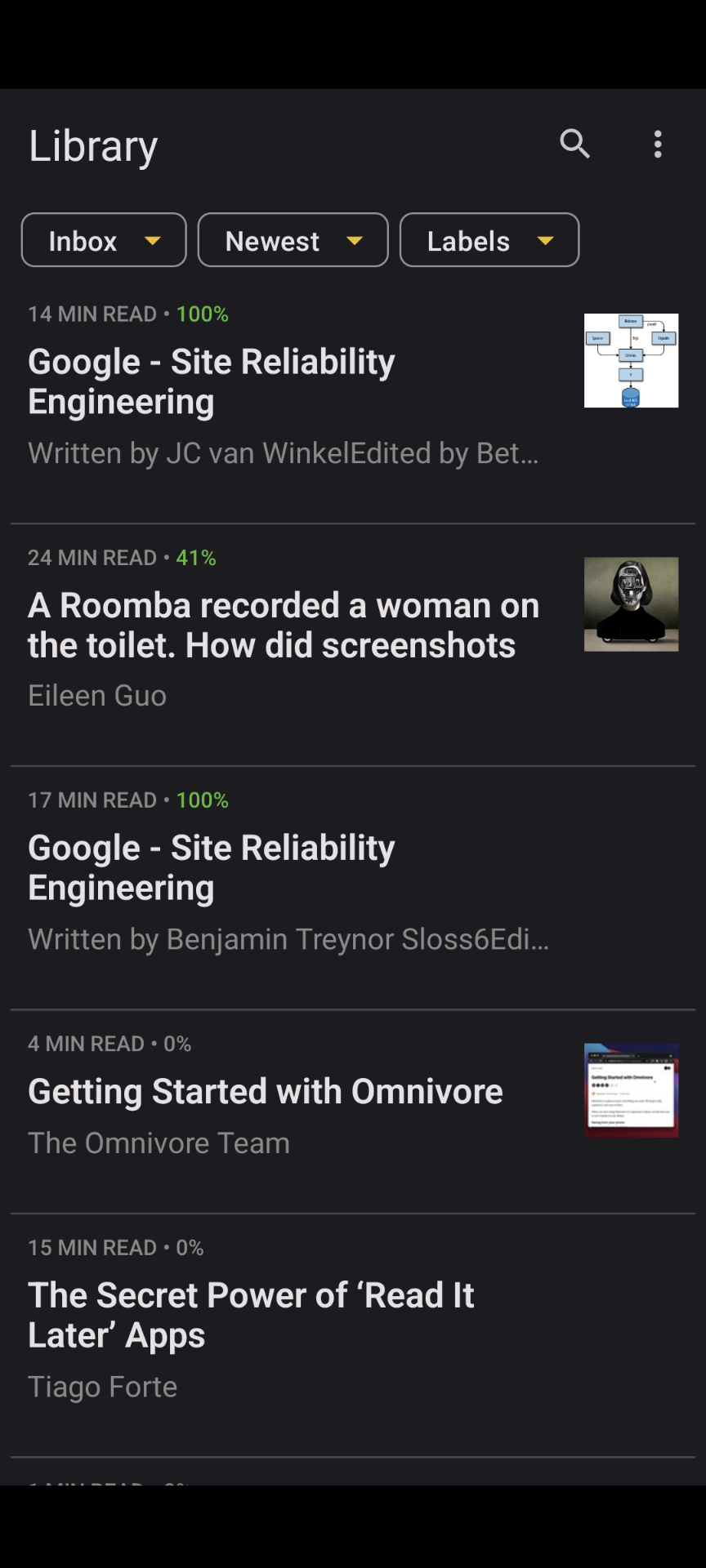Tap the three-dot overflow menu
The image size is (706, 1568).
[x=658, y=145]
